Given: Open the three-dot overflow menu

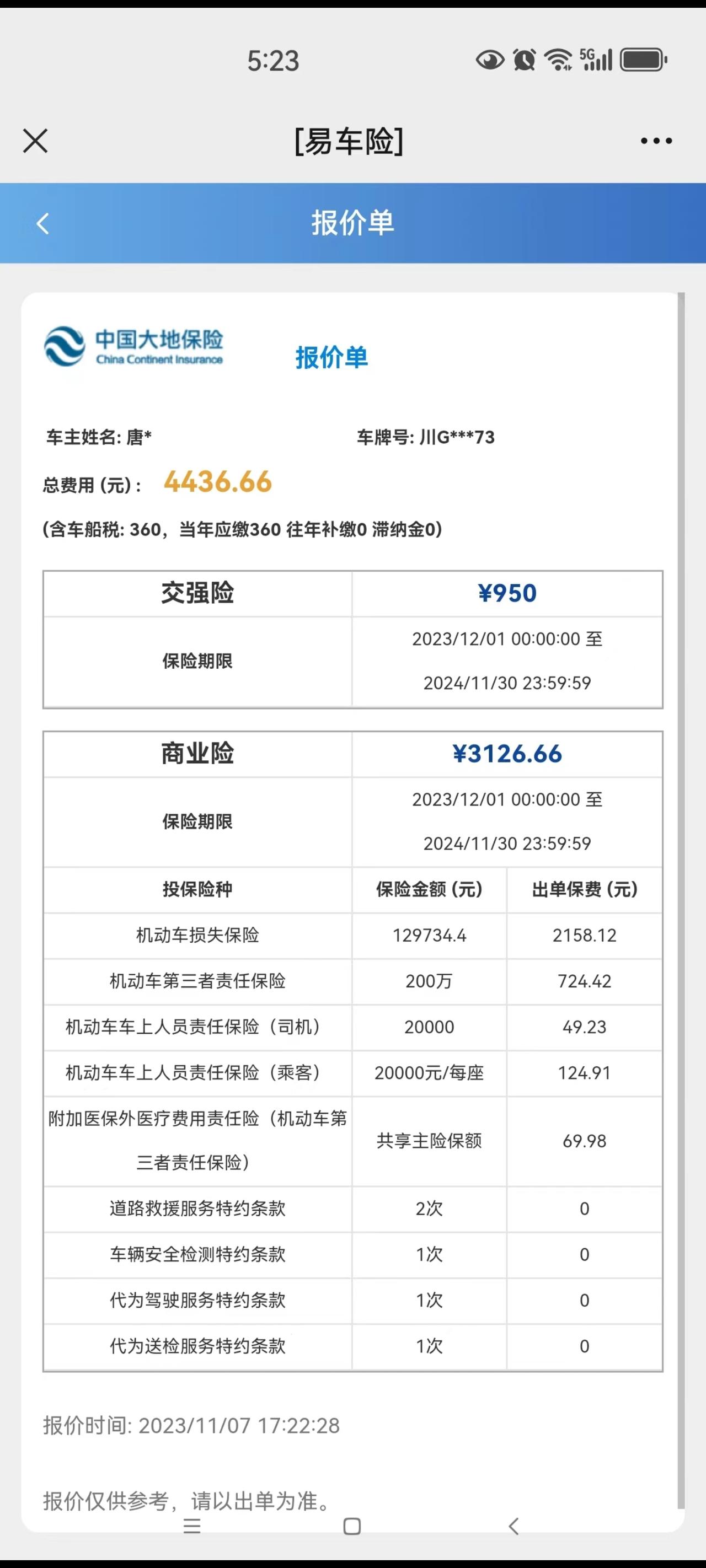Looking at the screenshot, I should tap(656, 141).
